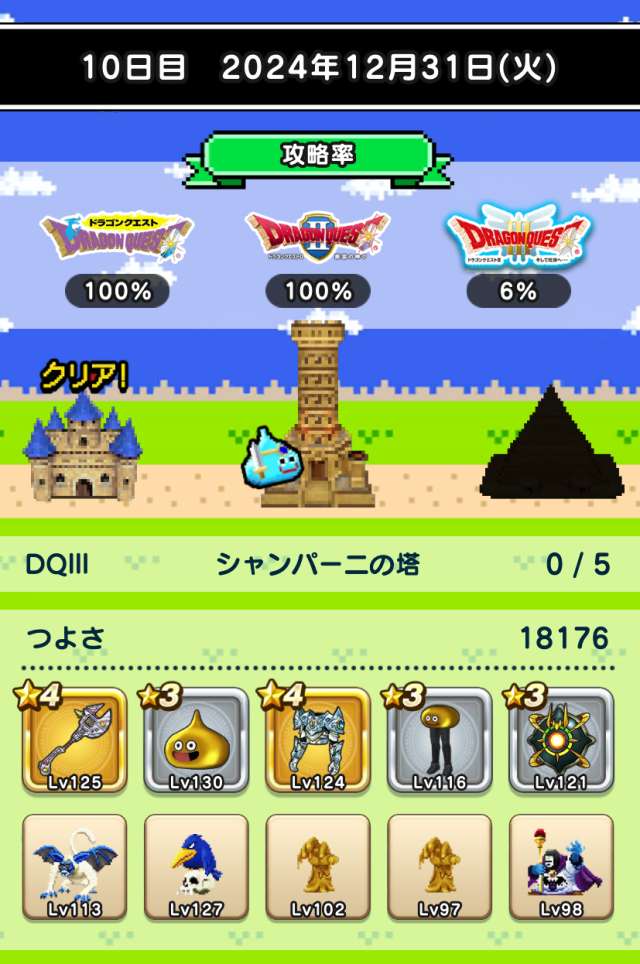Select the Lv127 bird on skull tile

pyautogui.click(x=197, y=867)
